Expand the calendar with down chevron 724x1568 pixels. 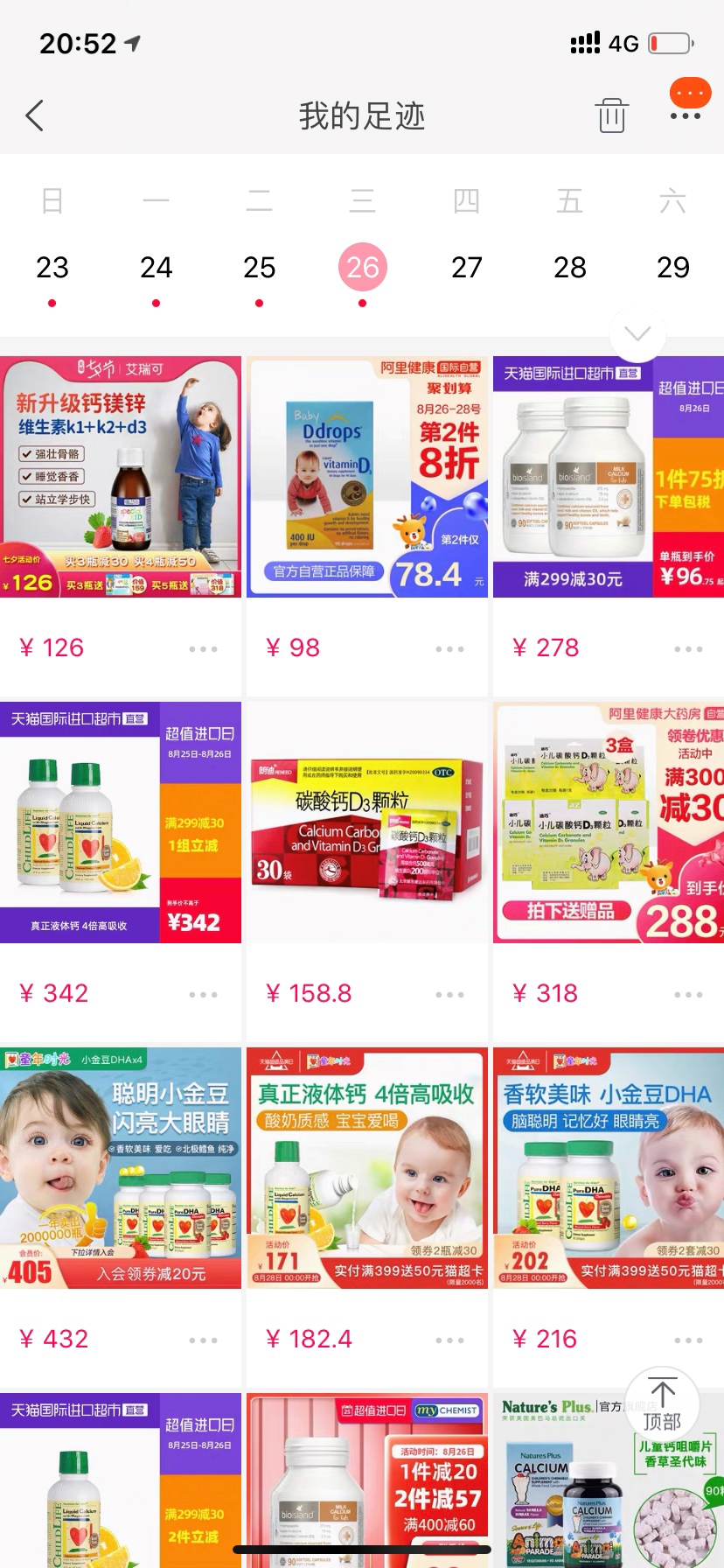tap(637, 333)
